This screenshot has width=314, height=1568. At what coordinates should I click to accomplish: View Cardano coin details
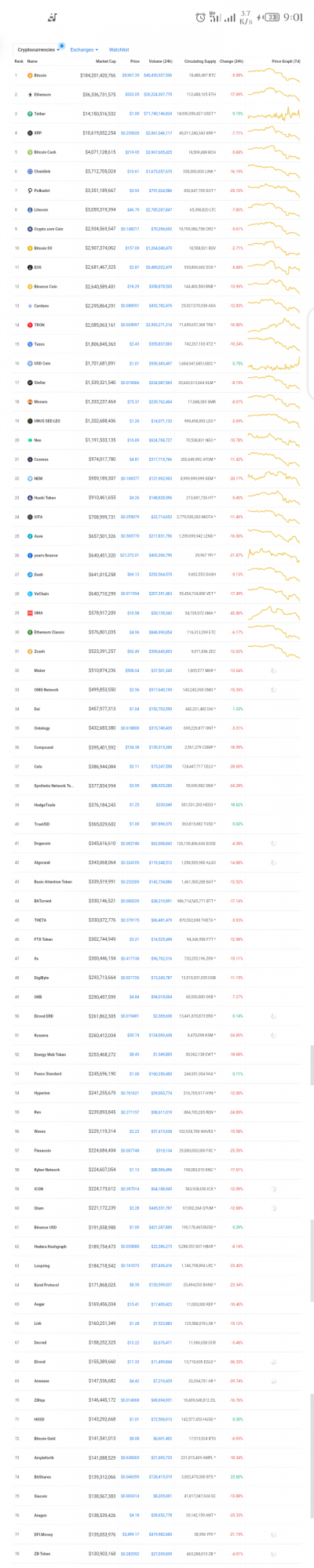(42, 305)
